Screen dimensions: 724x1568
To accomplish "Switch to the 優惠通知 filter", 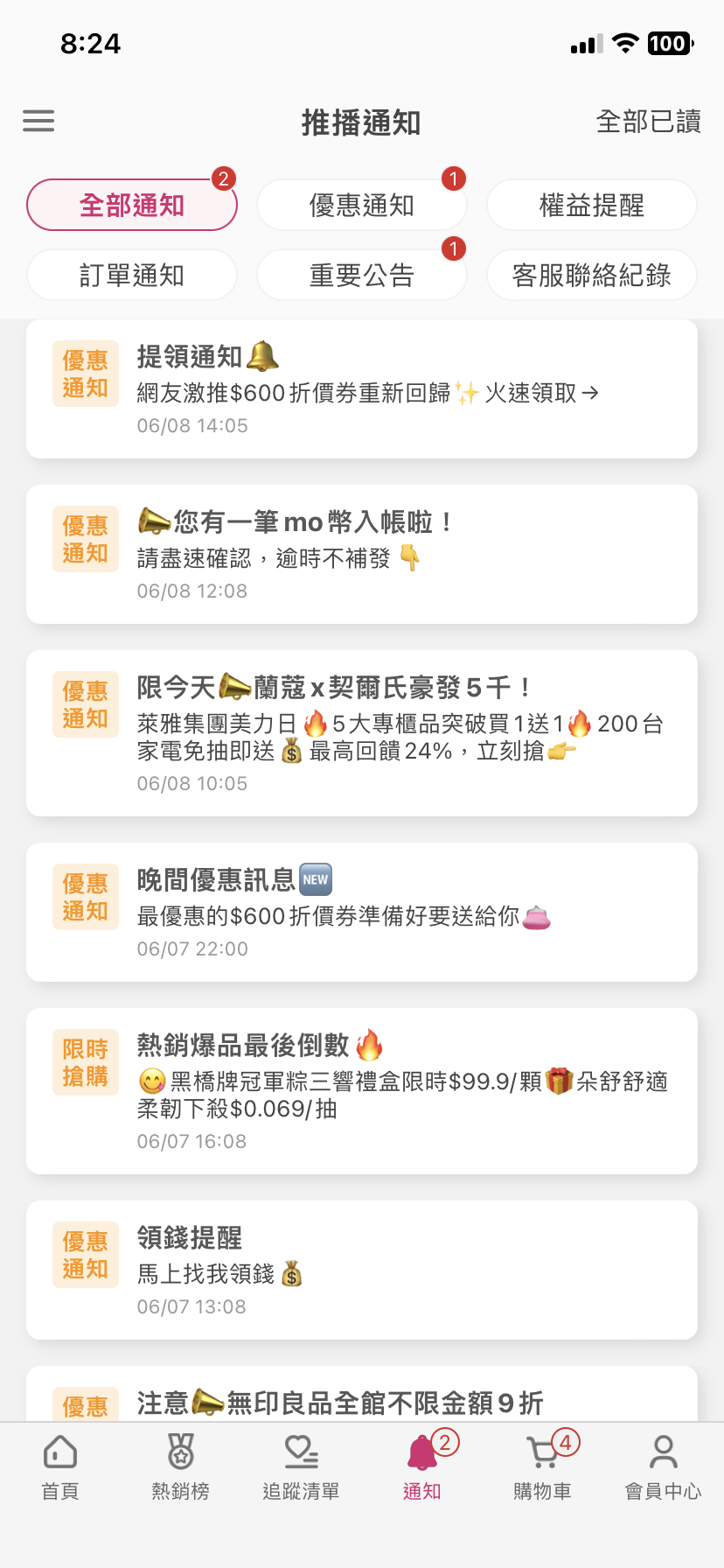I will tap(362, 205).
